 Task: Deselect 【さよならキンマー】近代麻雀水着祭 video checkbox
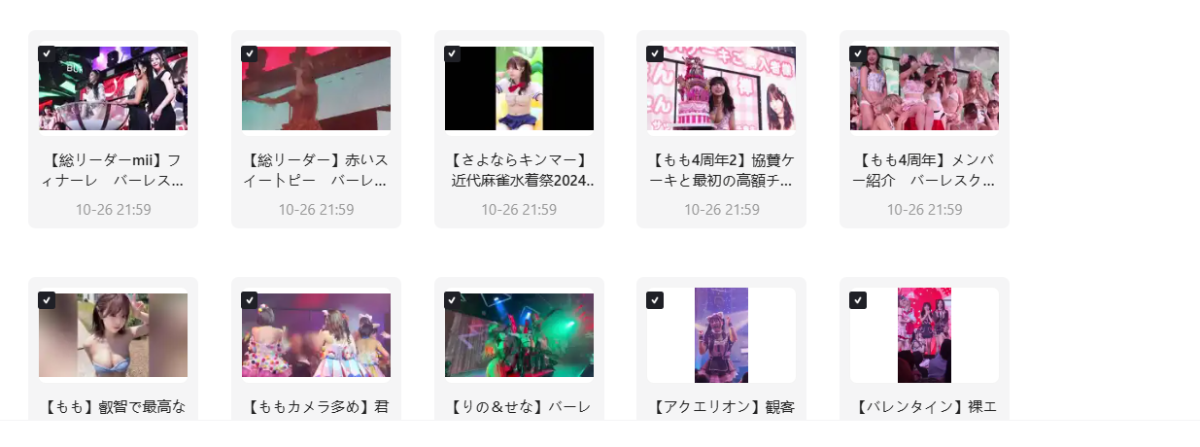tap(452, 54)
